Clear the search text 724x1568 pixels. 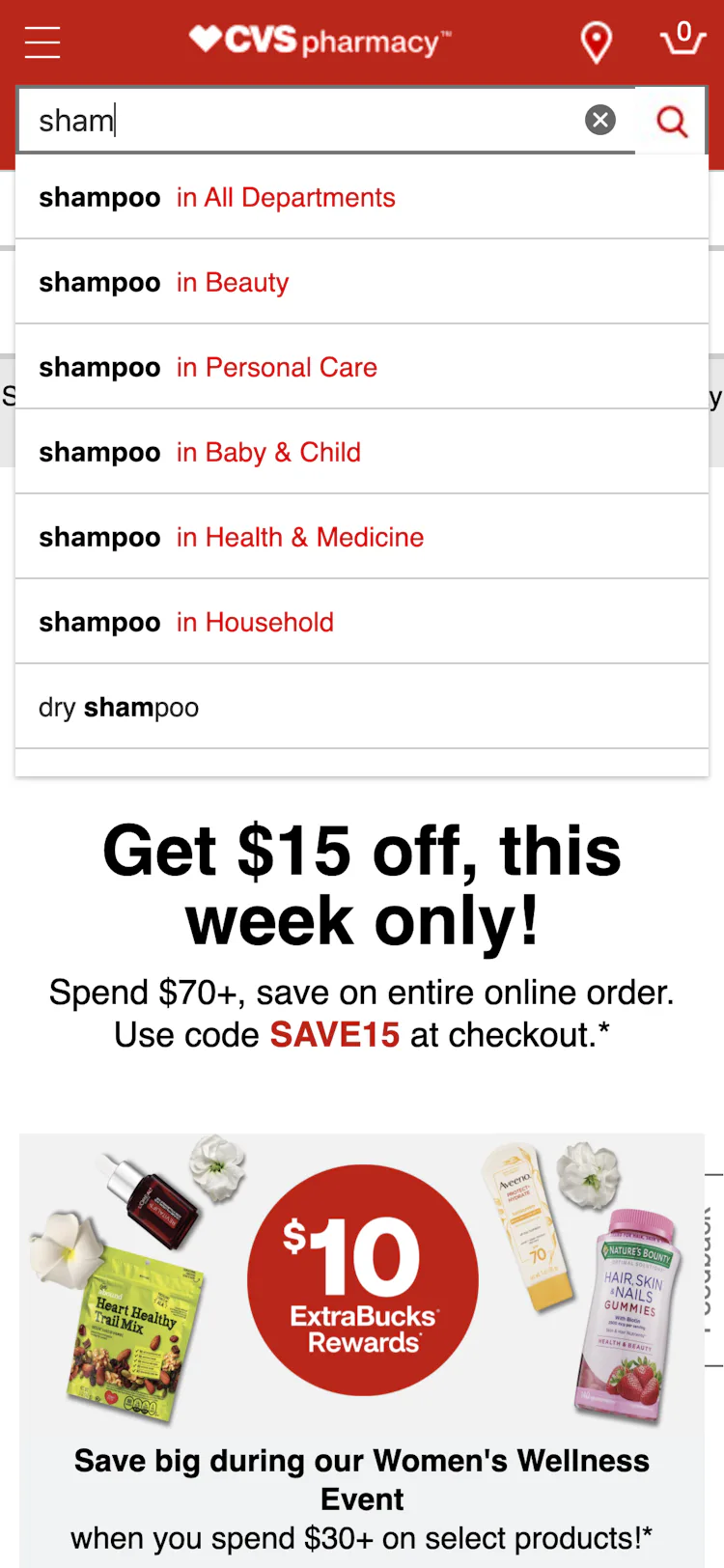[600, 120]
